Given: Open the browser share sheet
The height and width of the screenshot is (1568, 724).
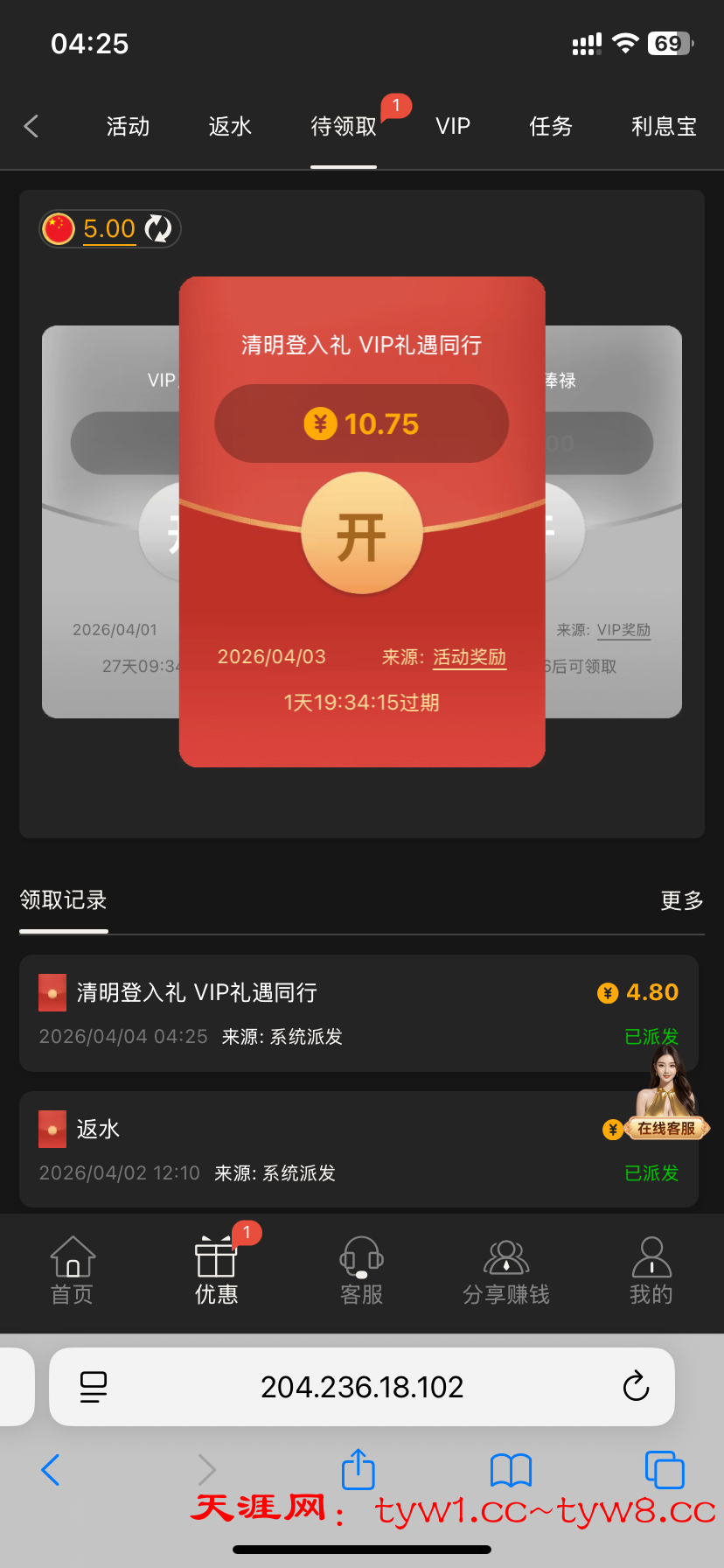Looking at the screenshot, I should (x=358, y=1469).
